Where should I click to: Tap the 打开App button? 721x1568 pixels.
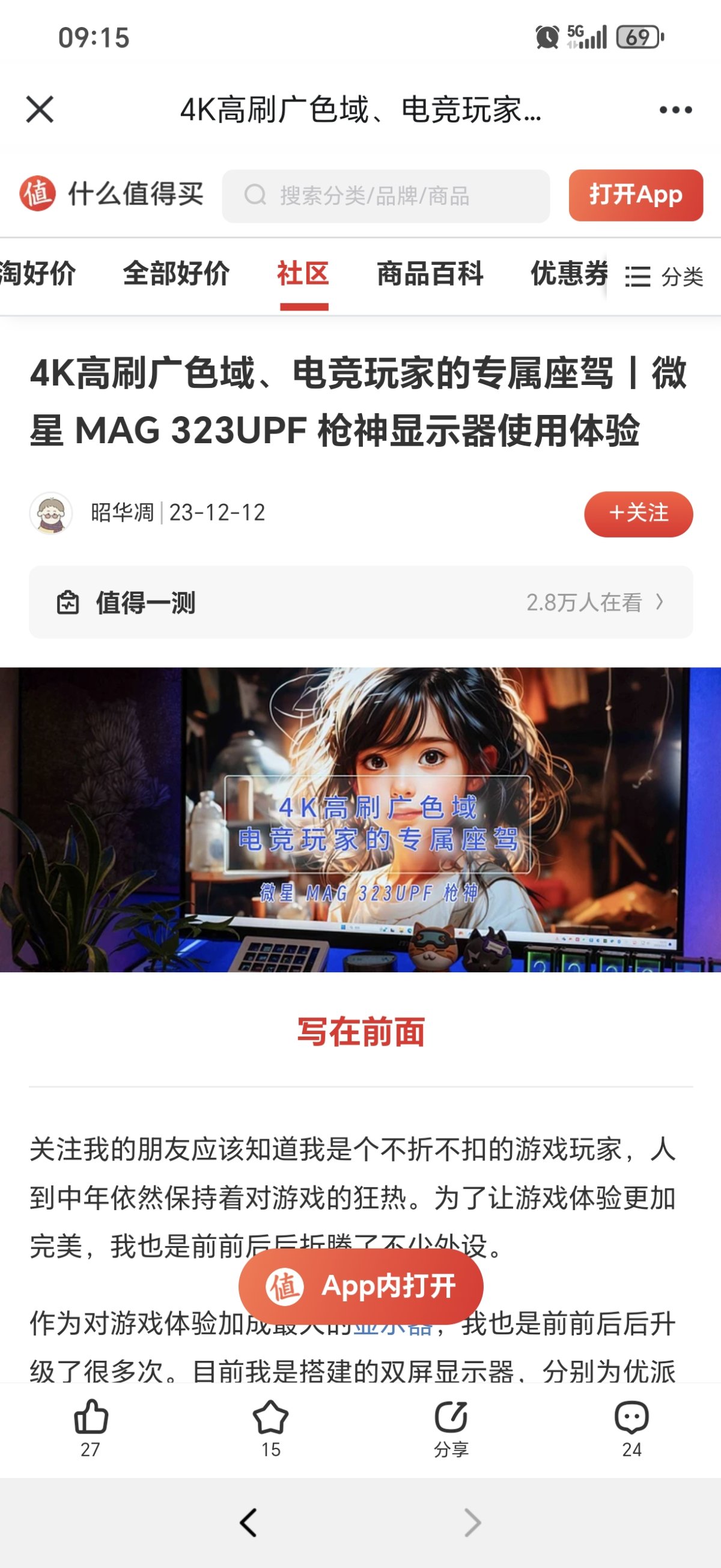635,195
